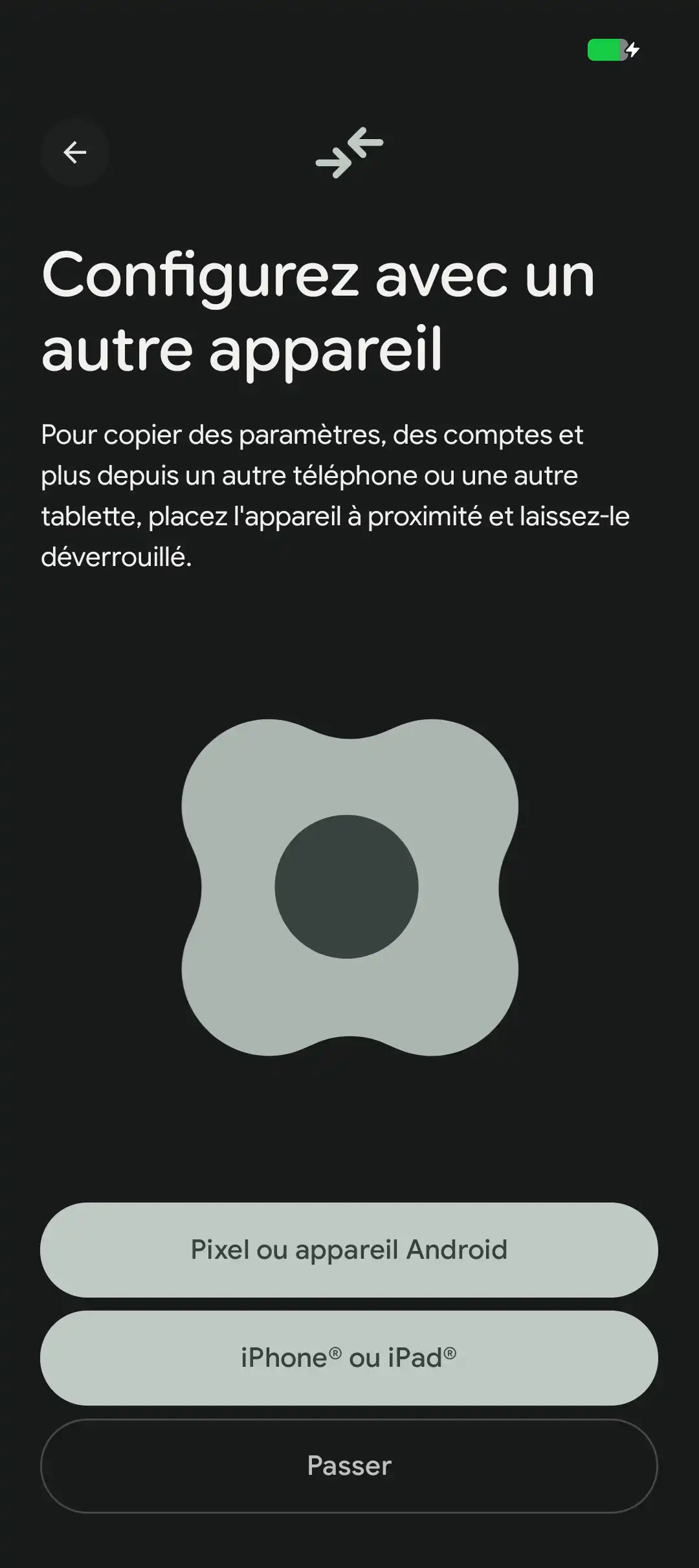Tap Passer to skip setup
The image size is (699, 1568).
coord(349,1466)
